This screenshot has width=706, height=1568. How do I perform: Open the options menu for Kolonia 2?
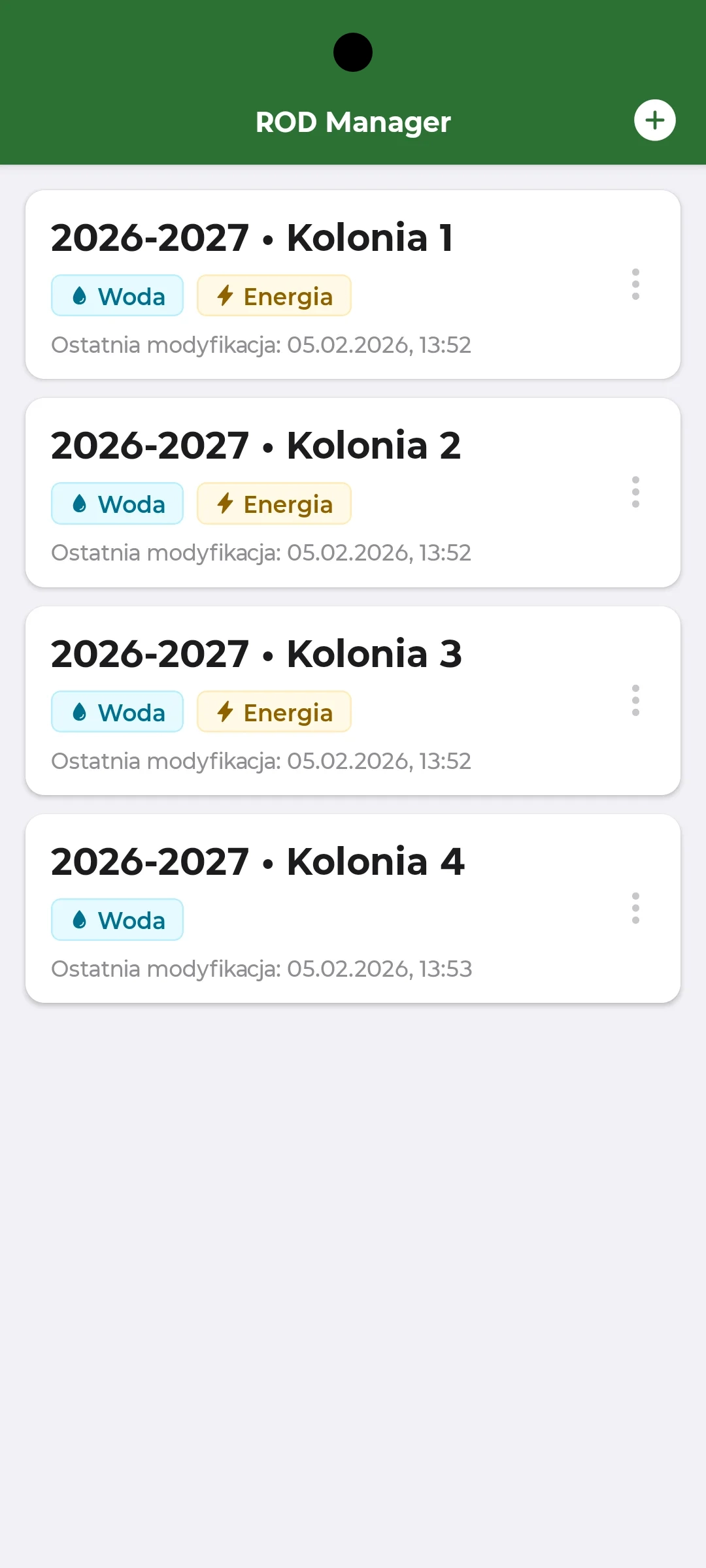pos(636,492)
